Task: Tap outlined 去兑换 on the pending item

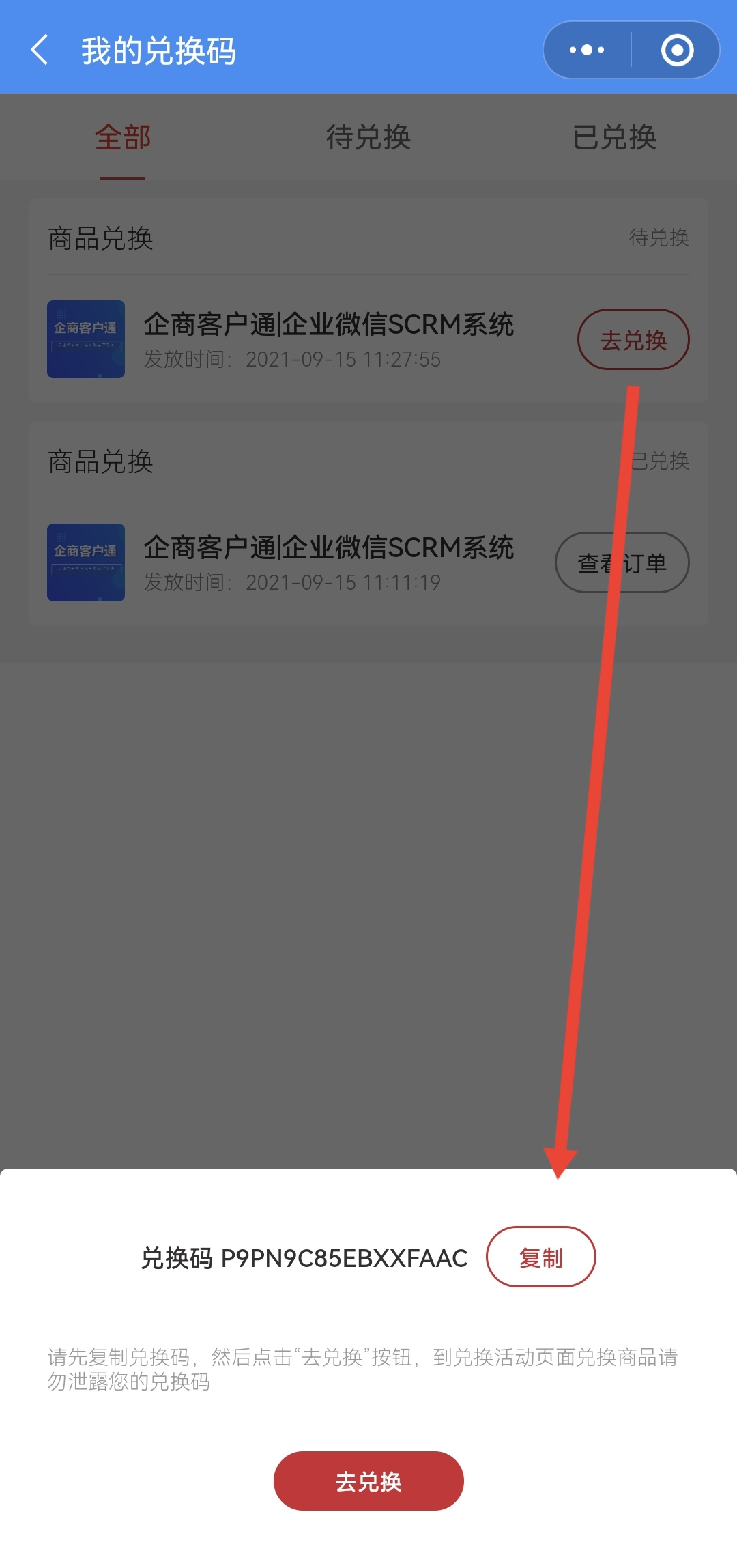Action: point(633,339)
